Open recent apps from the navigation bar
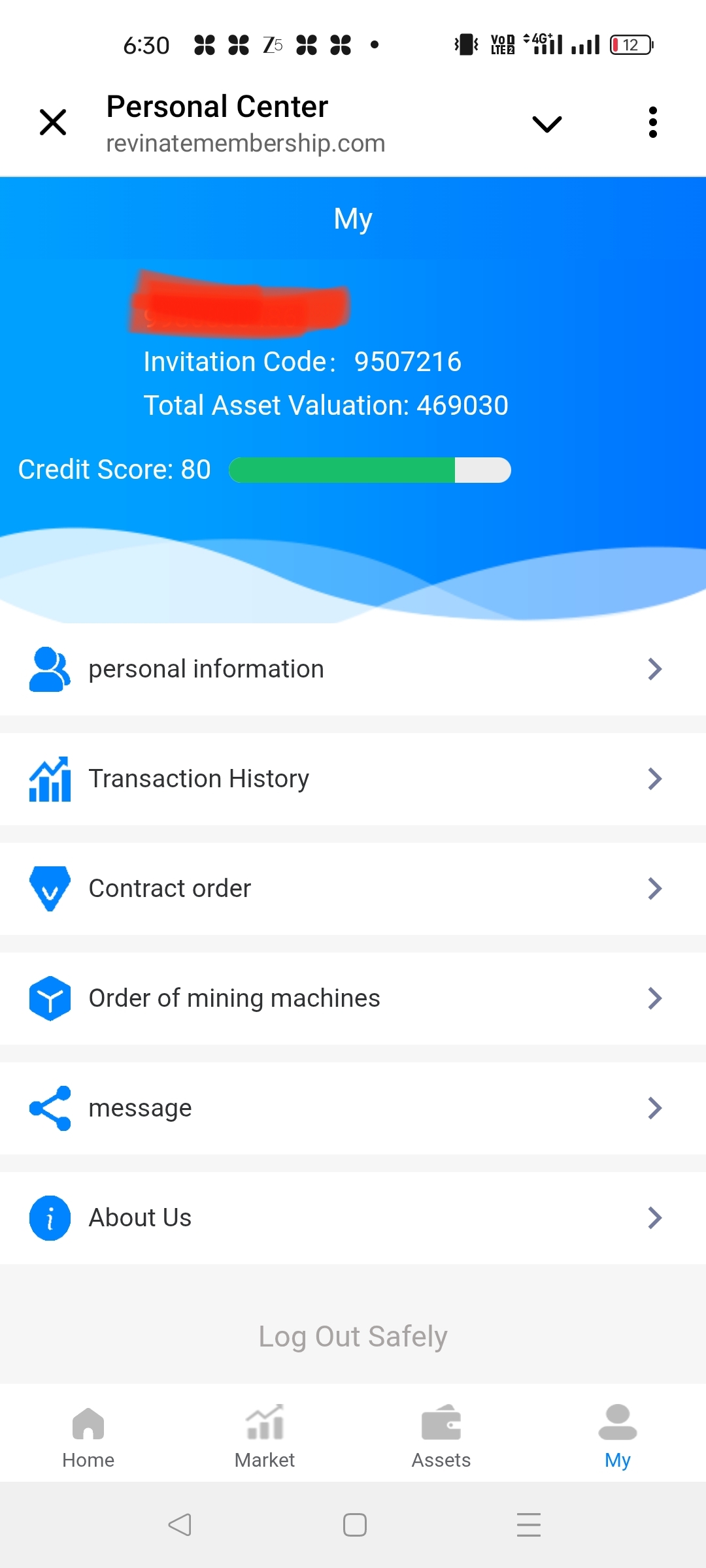The width and height of the screenshot is (706, 1568). (x=528, y=1525)
